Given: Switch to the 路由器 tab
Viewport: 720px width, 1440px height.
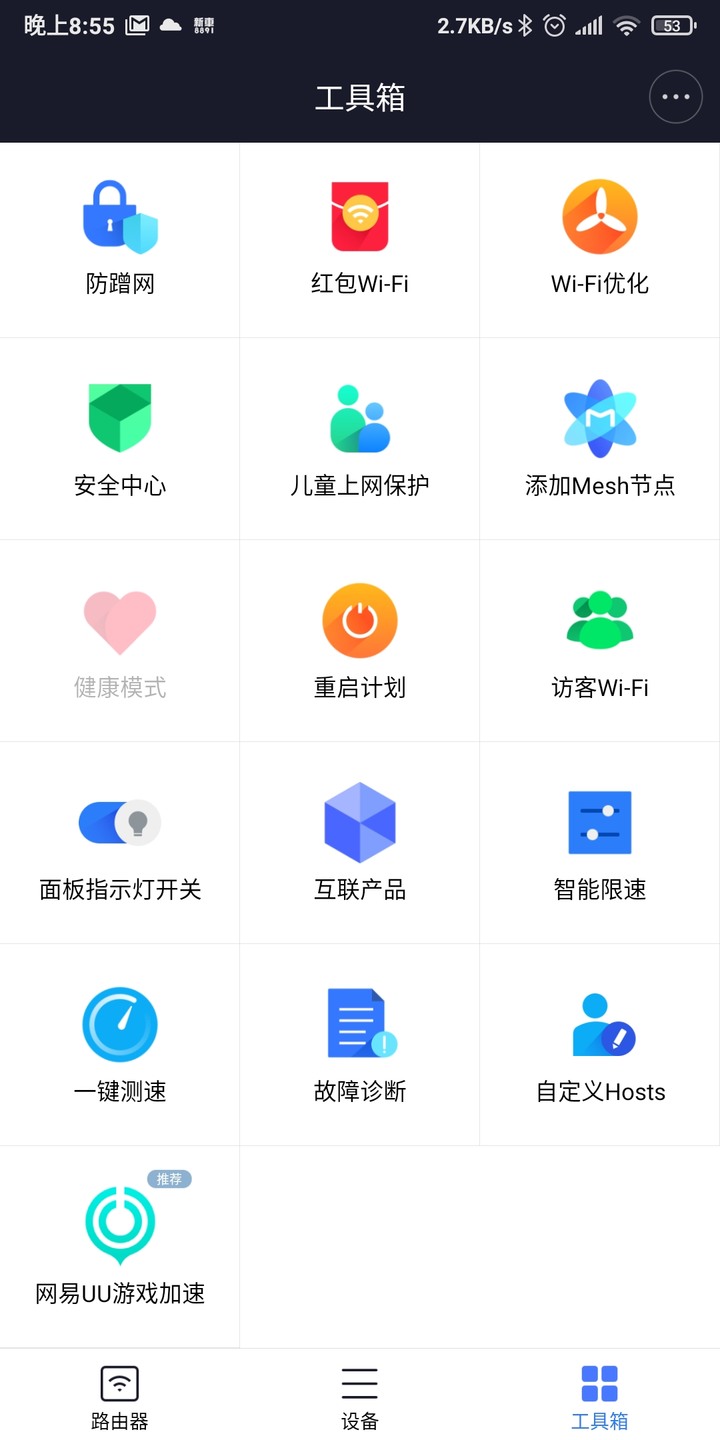Looking at the screenshot, I should [120, 1396].
